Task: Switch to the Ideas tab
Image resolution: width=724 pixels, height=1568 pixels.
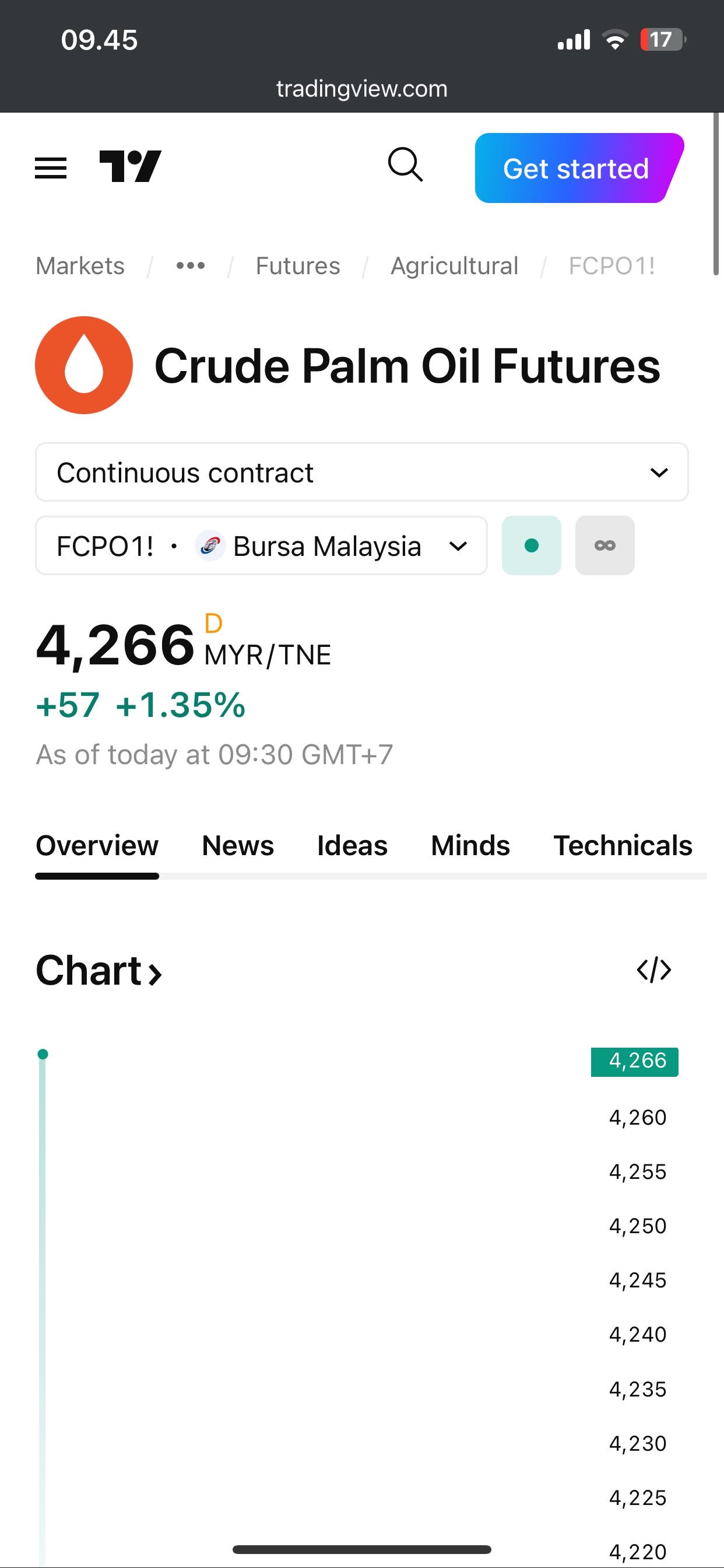Action: (x=352, y=845)
